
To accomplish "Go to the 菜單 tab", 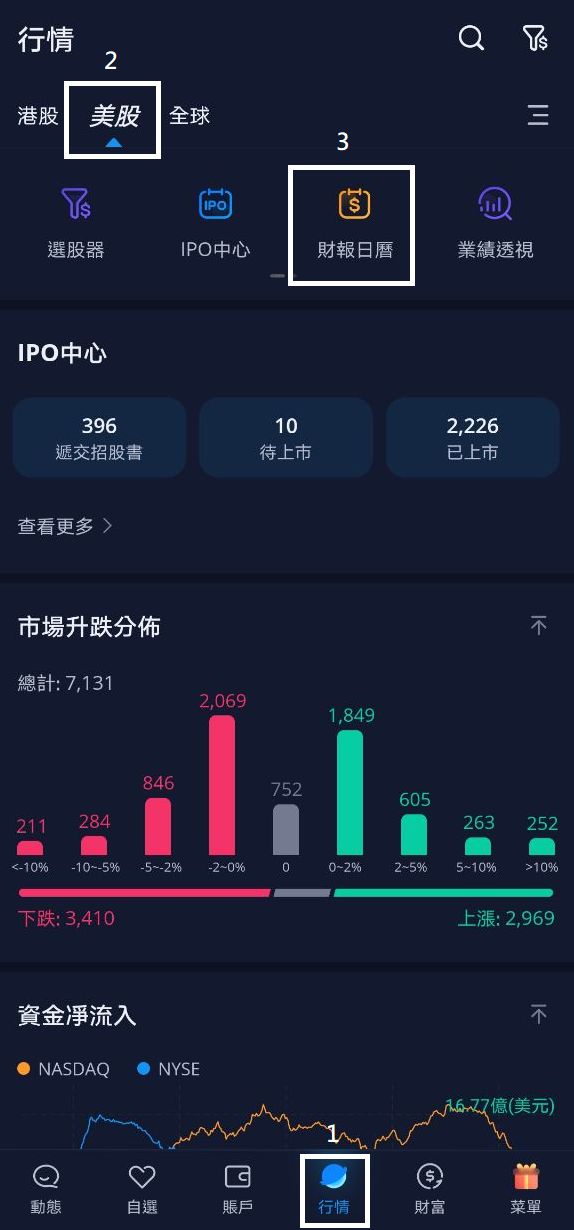I will 526,1189.
